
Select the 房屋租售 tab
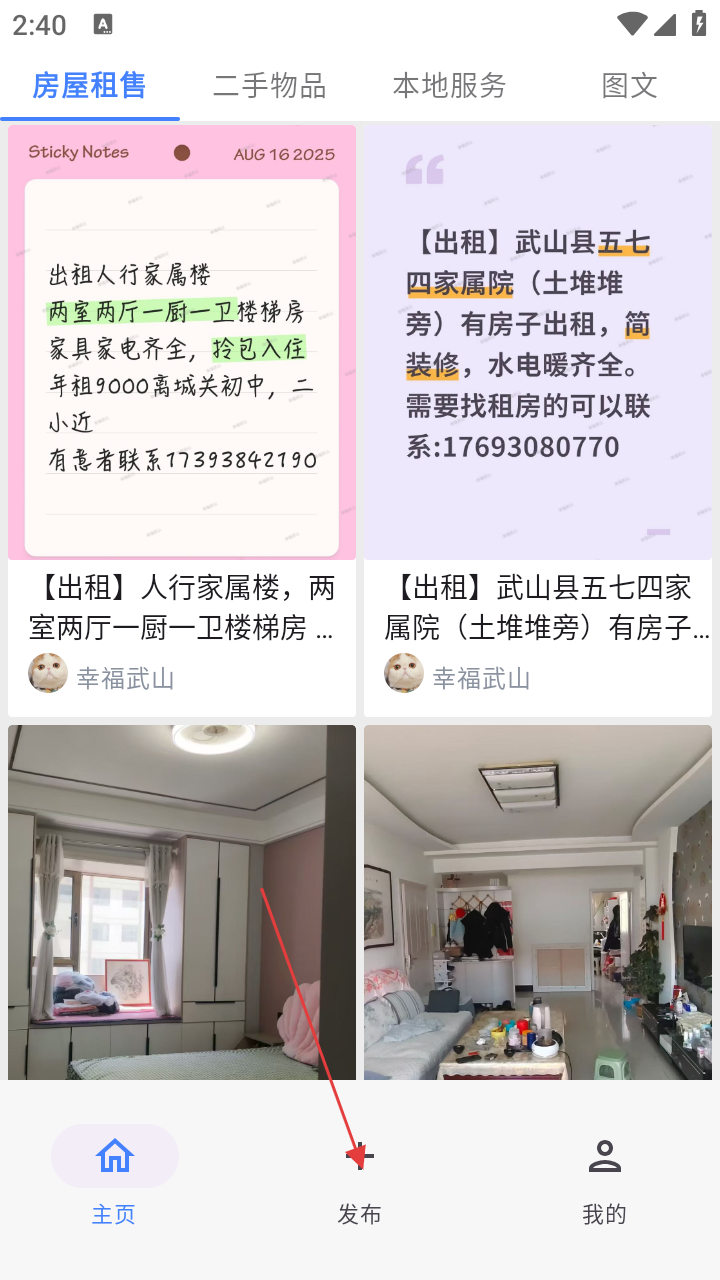coord(90,86)
